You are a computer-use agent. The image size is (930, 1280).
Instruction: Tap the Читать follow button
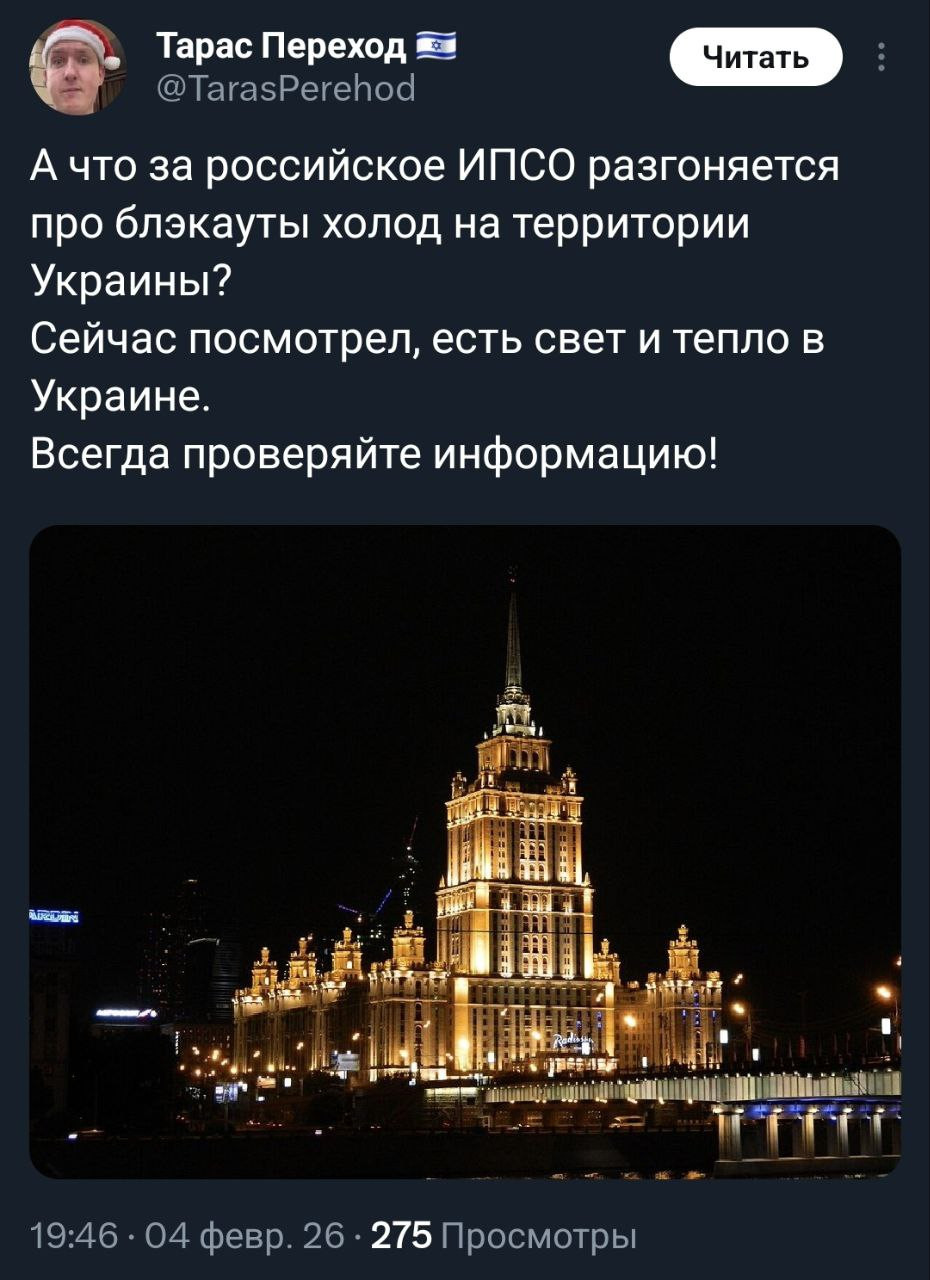pos(755,57)
